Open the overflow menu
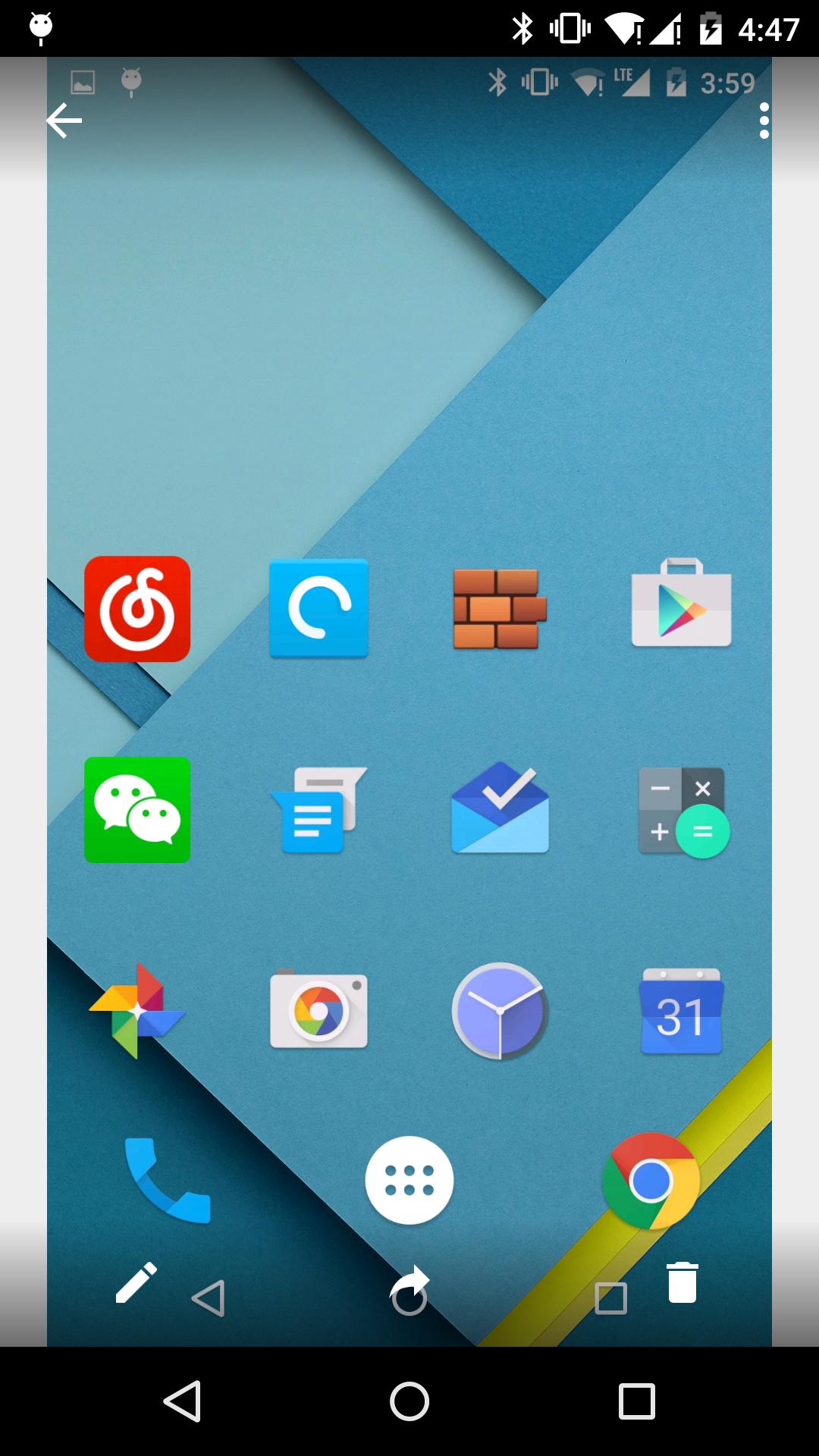This screenshot has height=1456, width=819. (x=764, y=121)
